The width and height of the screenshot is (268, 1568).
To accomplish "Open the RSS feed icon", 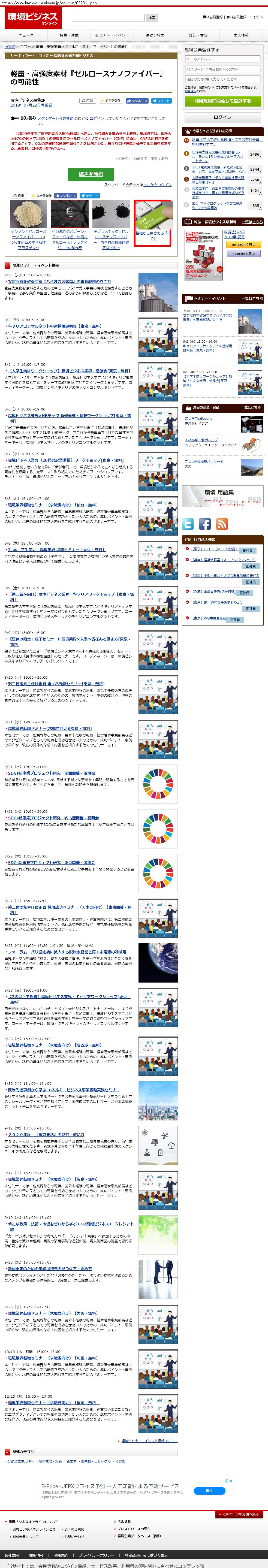I will coord(222,524).
